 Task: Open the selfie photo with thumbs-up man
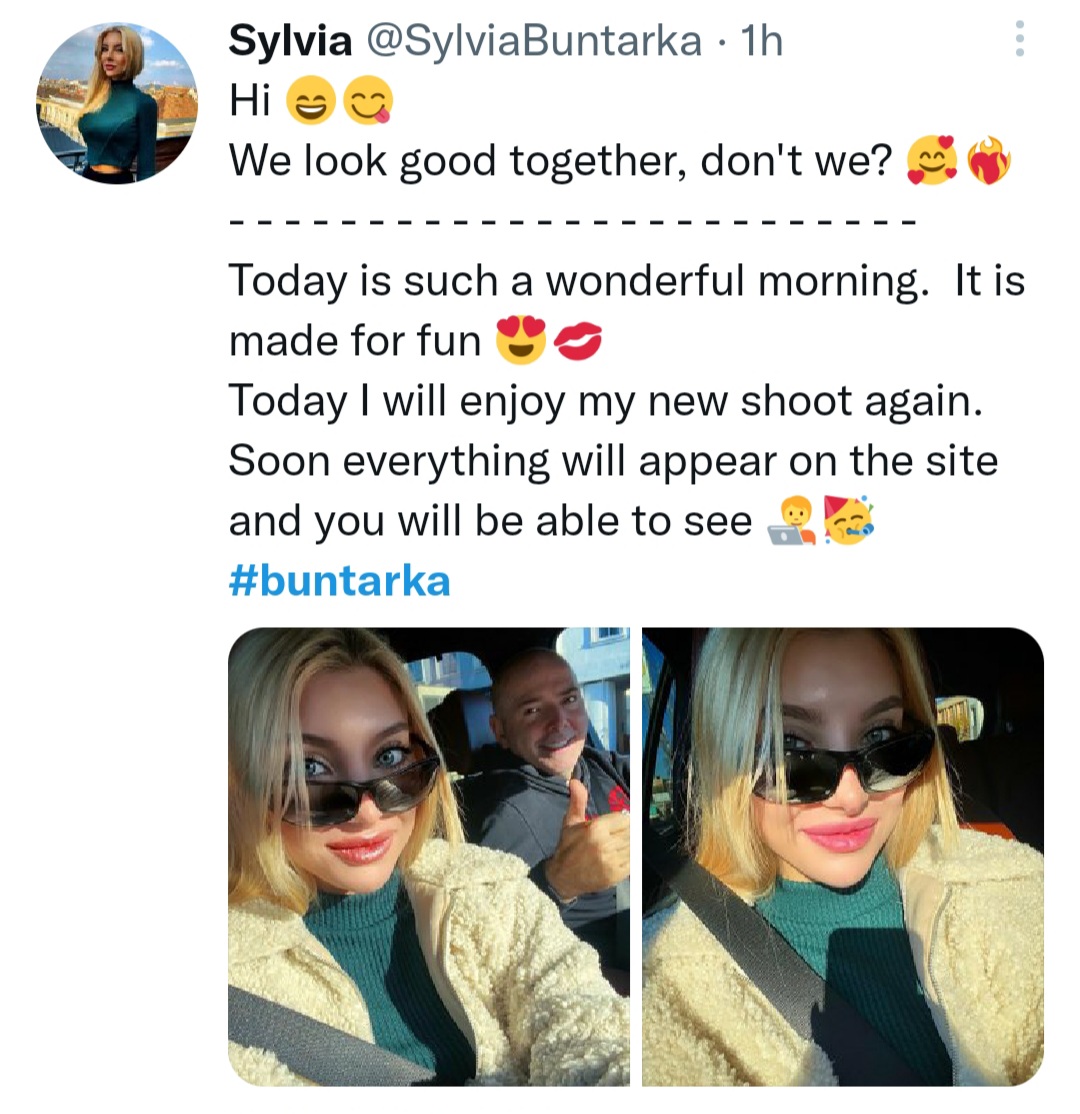click(x=428, y=856)
